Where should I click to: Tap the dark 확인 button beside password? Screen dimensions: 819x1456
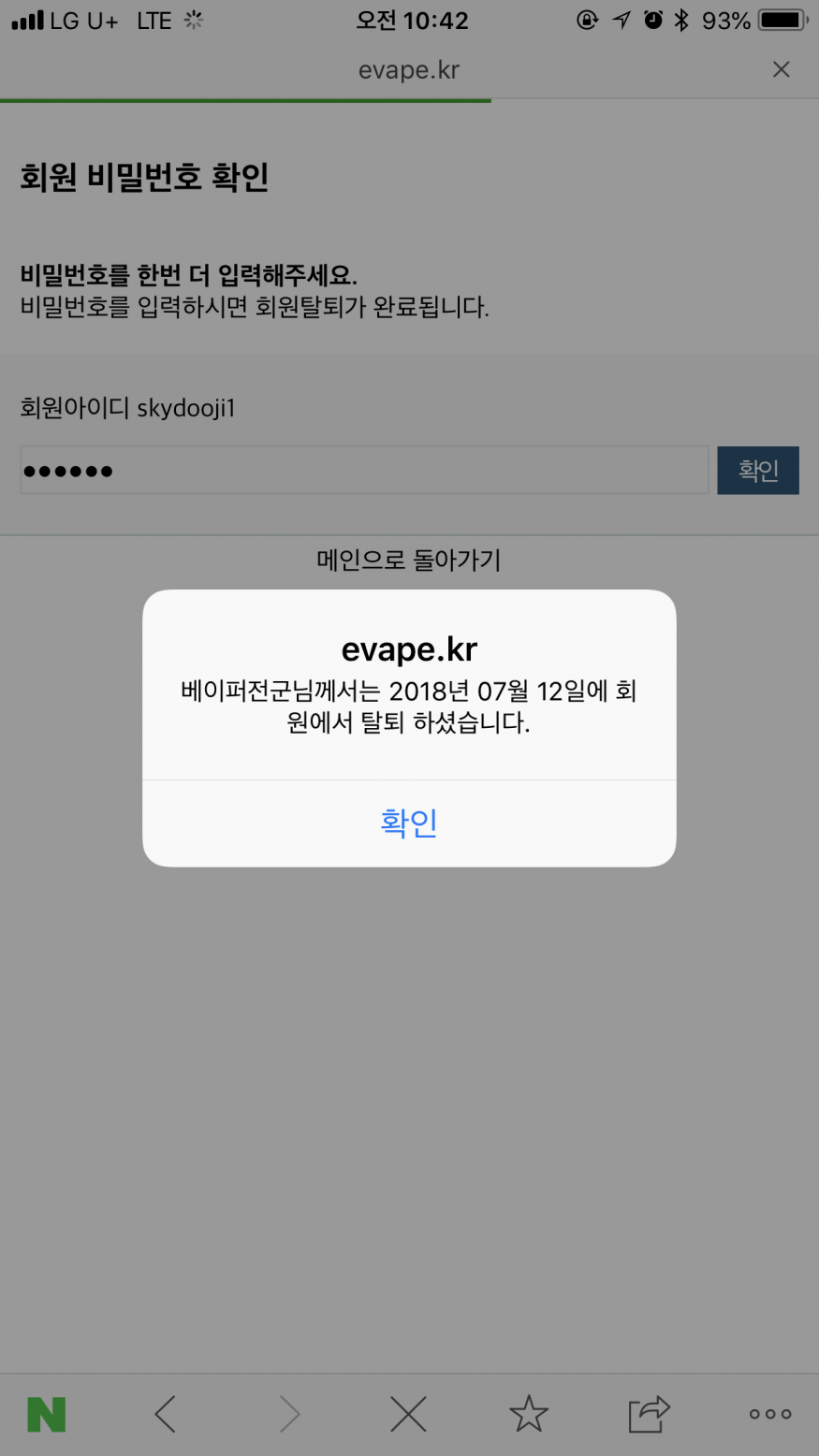pos(757,470)
